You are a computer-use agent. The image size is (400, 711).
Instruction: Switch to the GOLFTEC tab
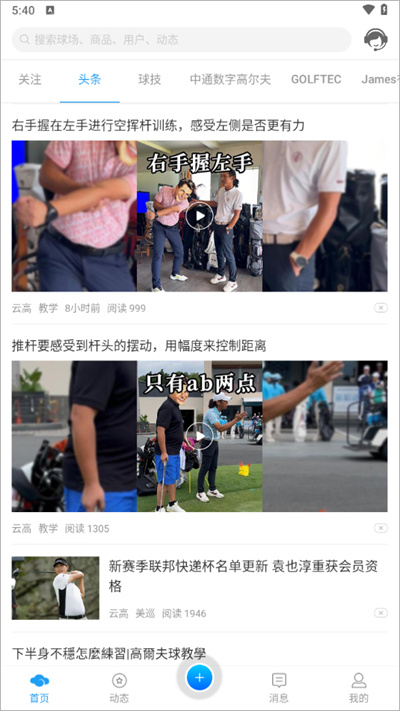coord(316,79)
